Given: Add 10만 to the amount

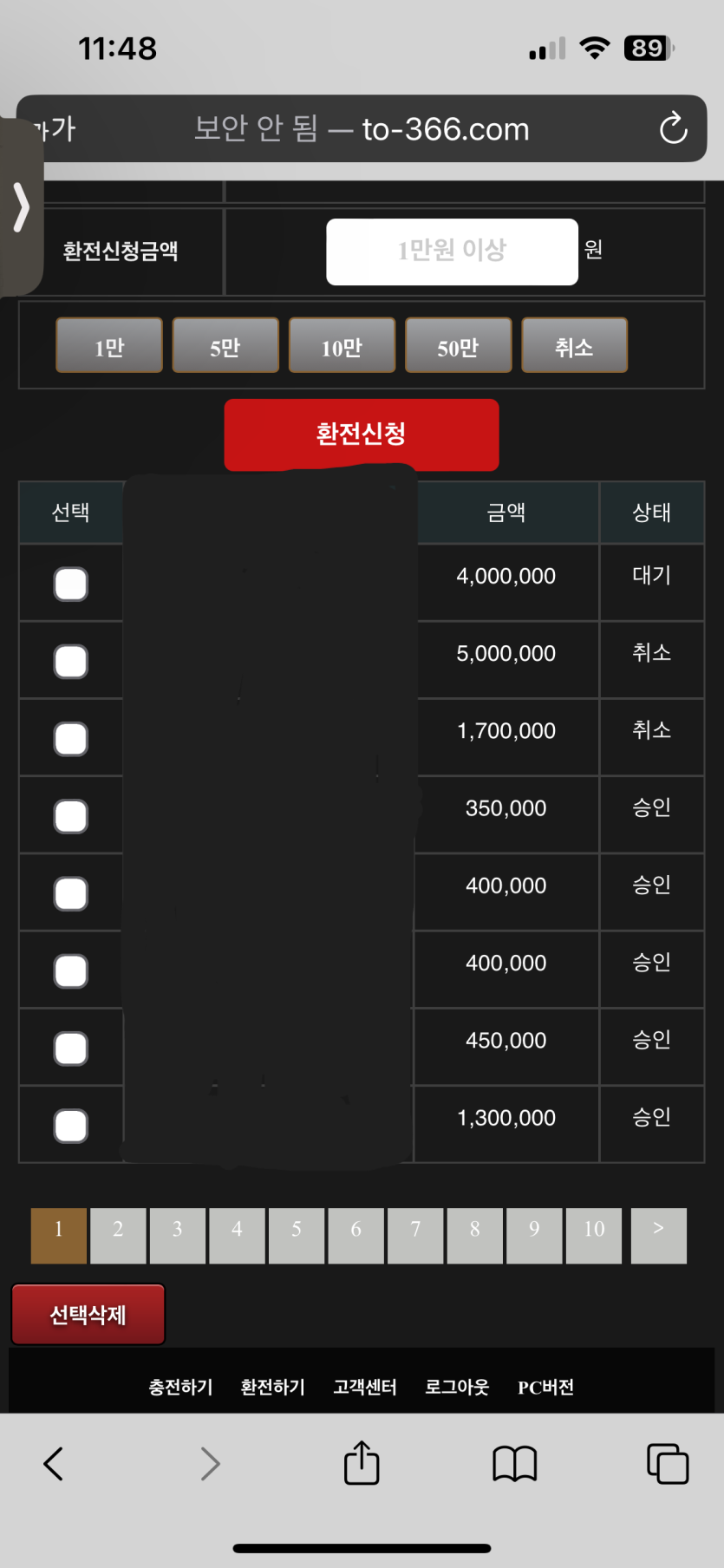Looking at the screenshot, I should pyautogui.click(x=342, y=346).
